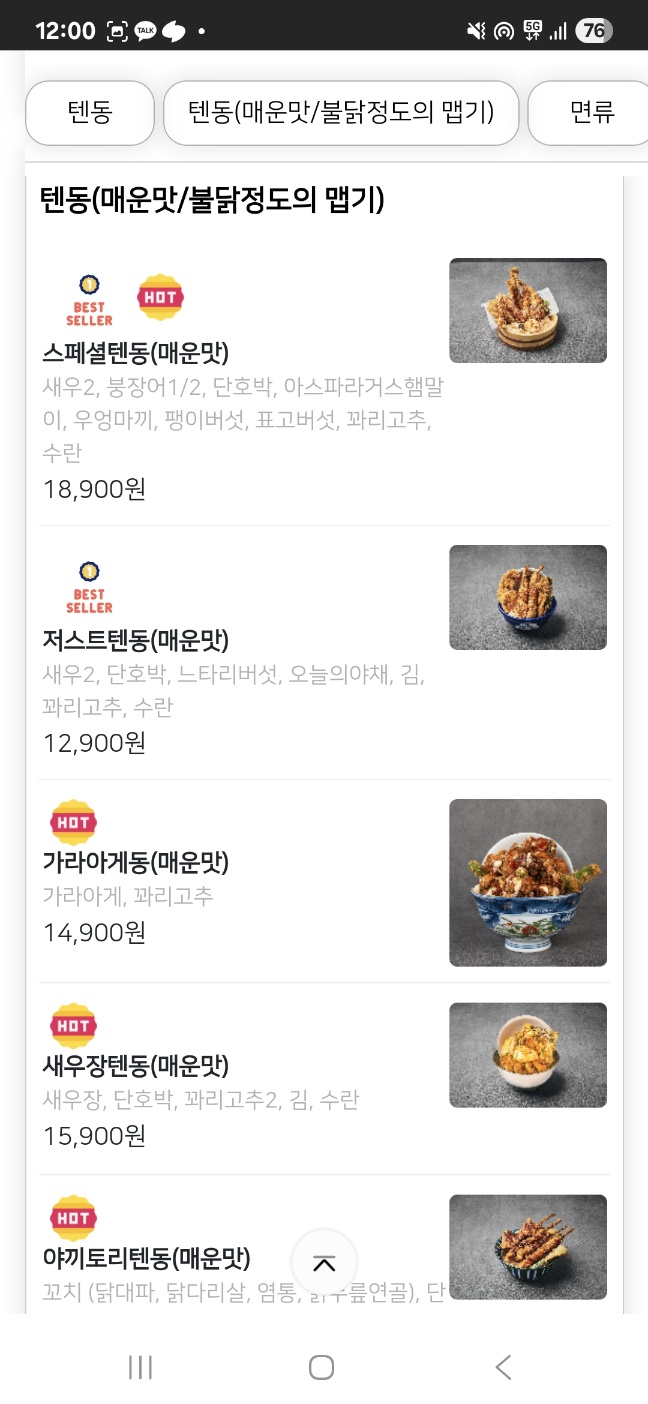Image resolution: width=648 pixels, height=1404 pixels.
Task: Switch to the 텐동 category tab
Action: click(90, 112)
